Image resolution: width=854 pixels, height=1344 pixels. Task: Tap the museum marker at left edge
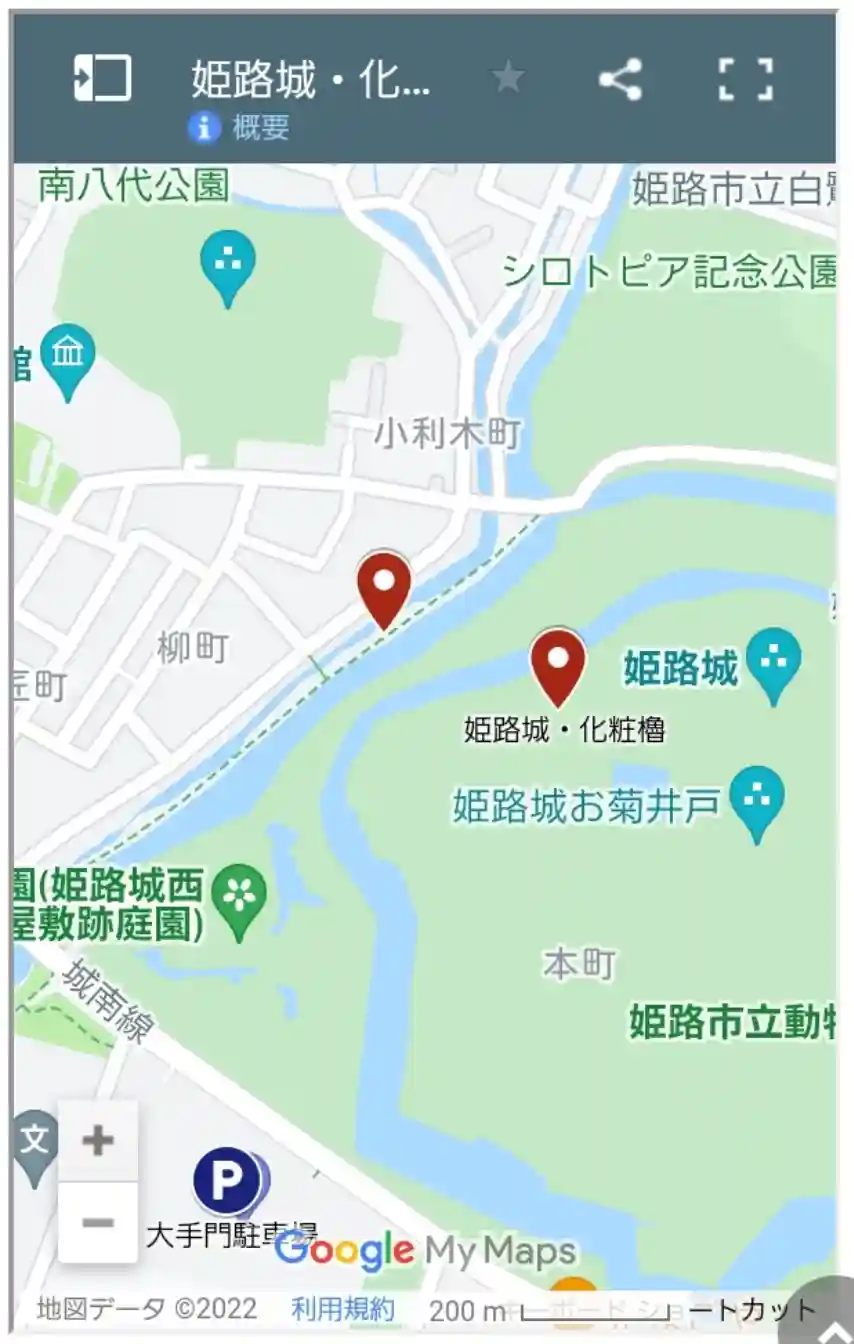pyautogui.click(x=67, y=356)
